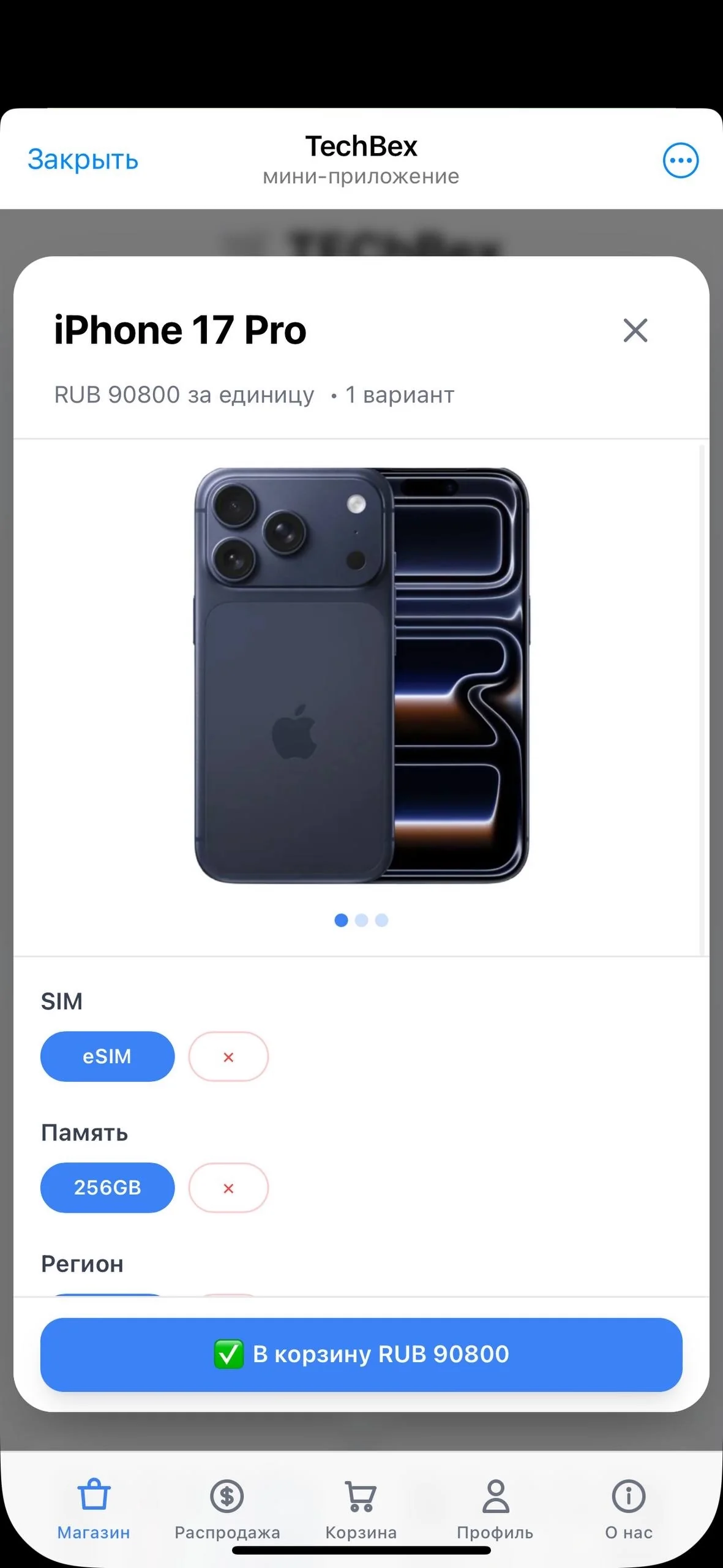Viewport: 723px width, 1568px height.
Task: Go to the Корзина tab
Action: pyautogui.click(x=361, y=1509)
